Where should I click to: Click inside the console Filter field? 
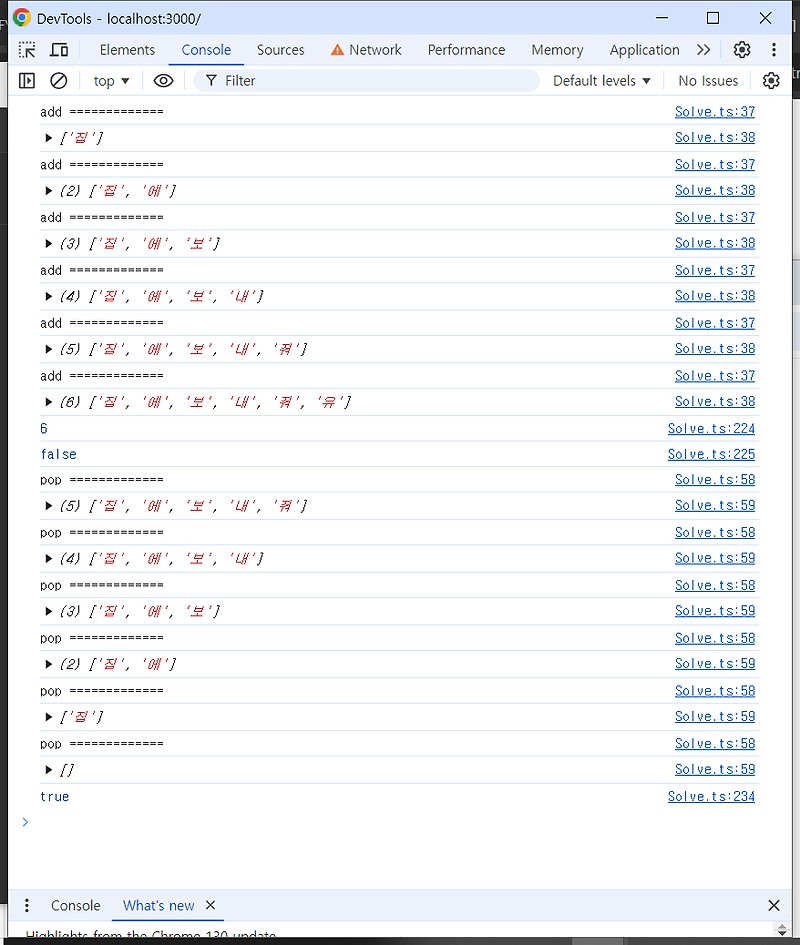300,81
